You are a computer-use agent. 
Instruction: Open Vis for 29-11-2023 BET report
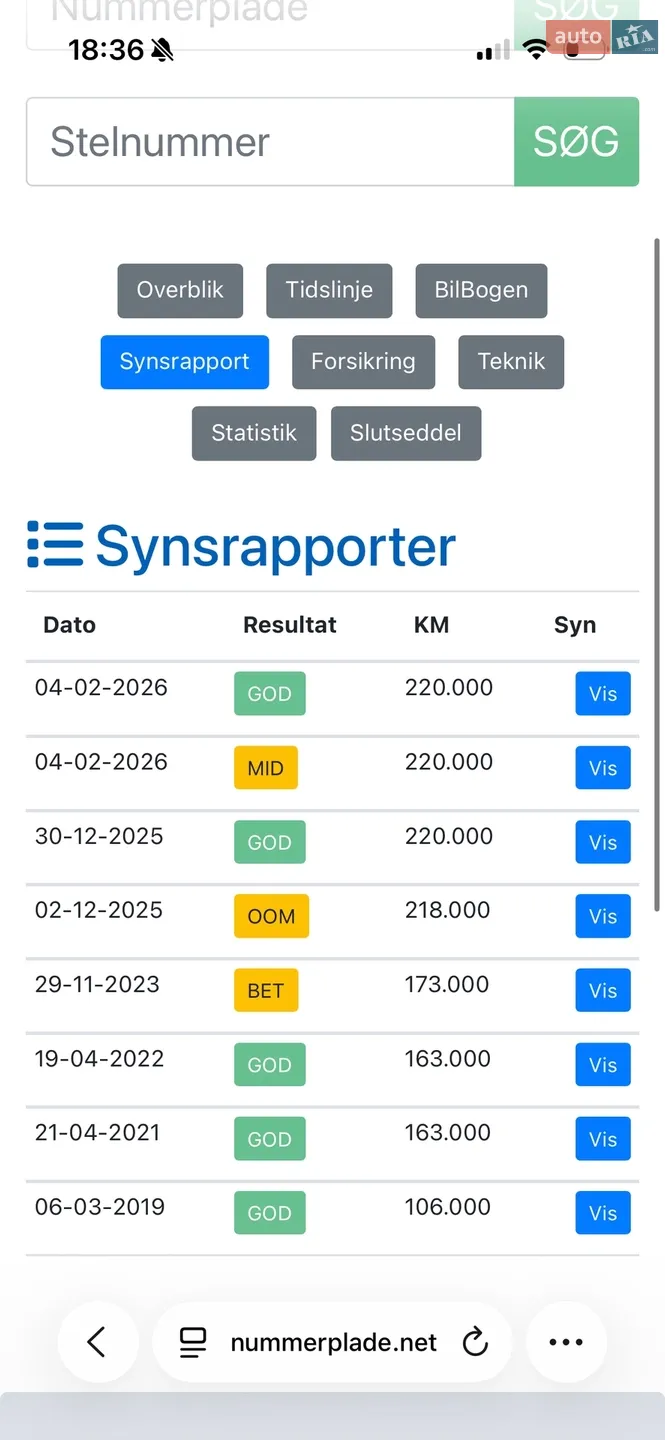[603, 991]
